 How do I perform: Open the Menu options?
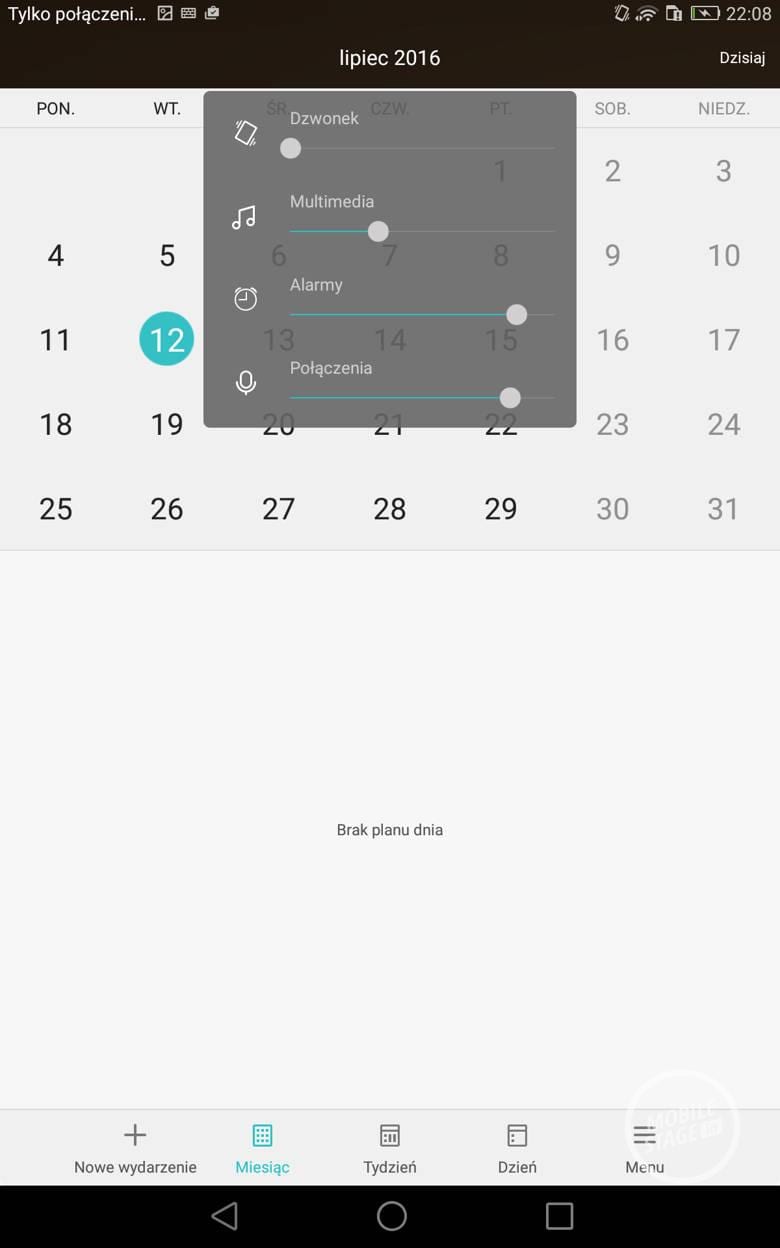[645, 1147]
